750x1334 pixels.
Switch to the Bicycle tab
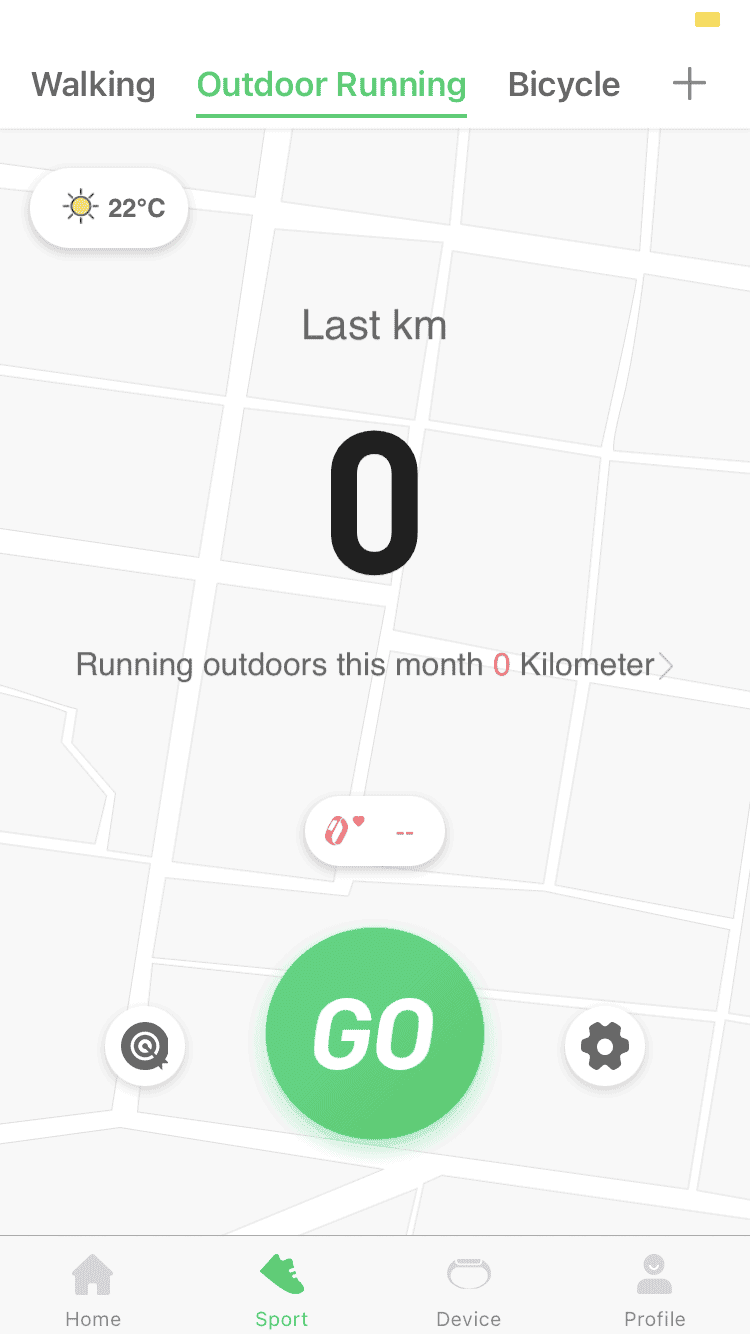[x=564, y=85]
